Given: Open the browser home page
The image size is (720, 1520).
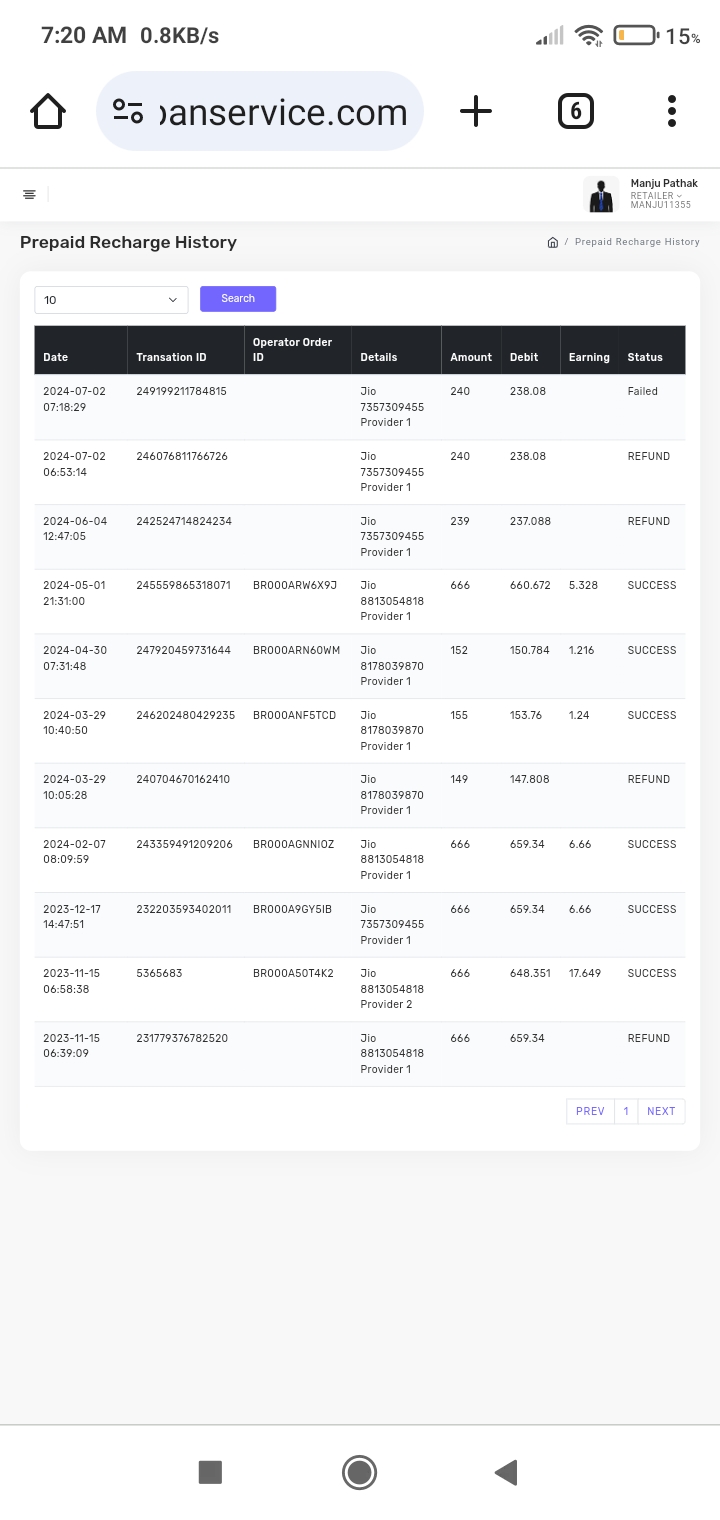Looking at the screenshot, I should pyautogui.click(x=48, y=111).
